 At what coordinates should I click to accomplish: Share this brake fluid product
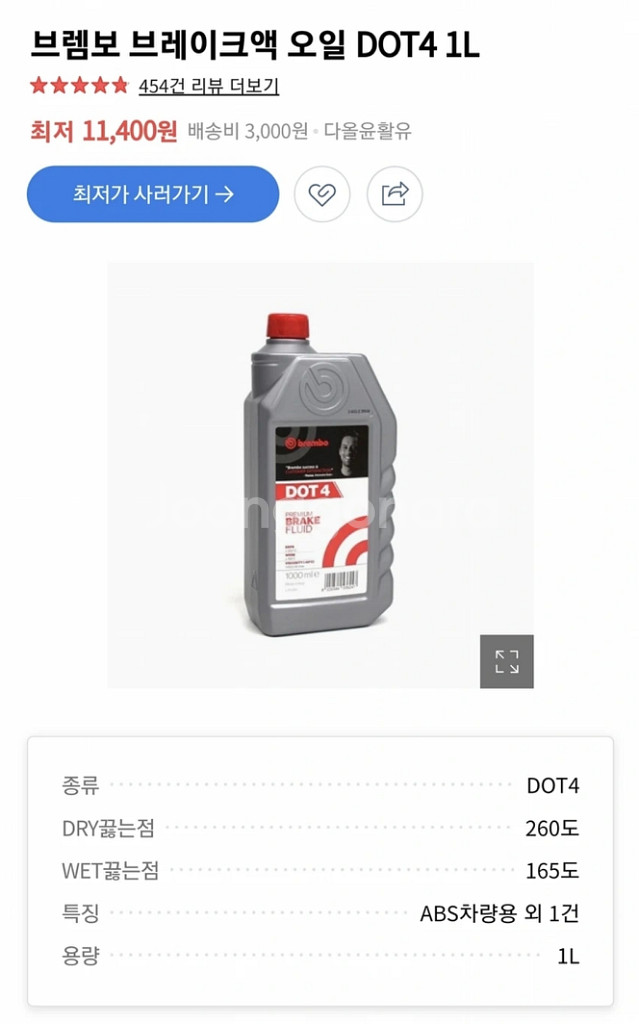395,194
